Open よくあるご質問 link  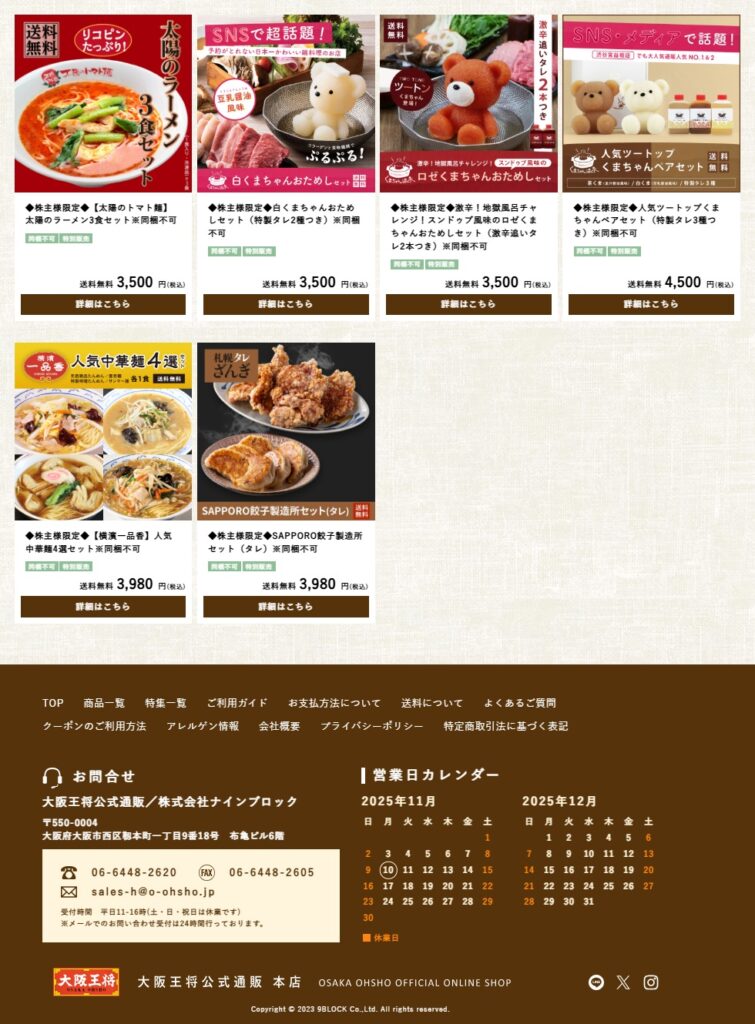coord(519,703)
